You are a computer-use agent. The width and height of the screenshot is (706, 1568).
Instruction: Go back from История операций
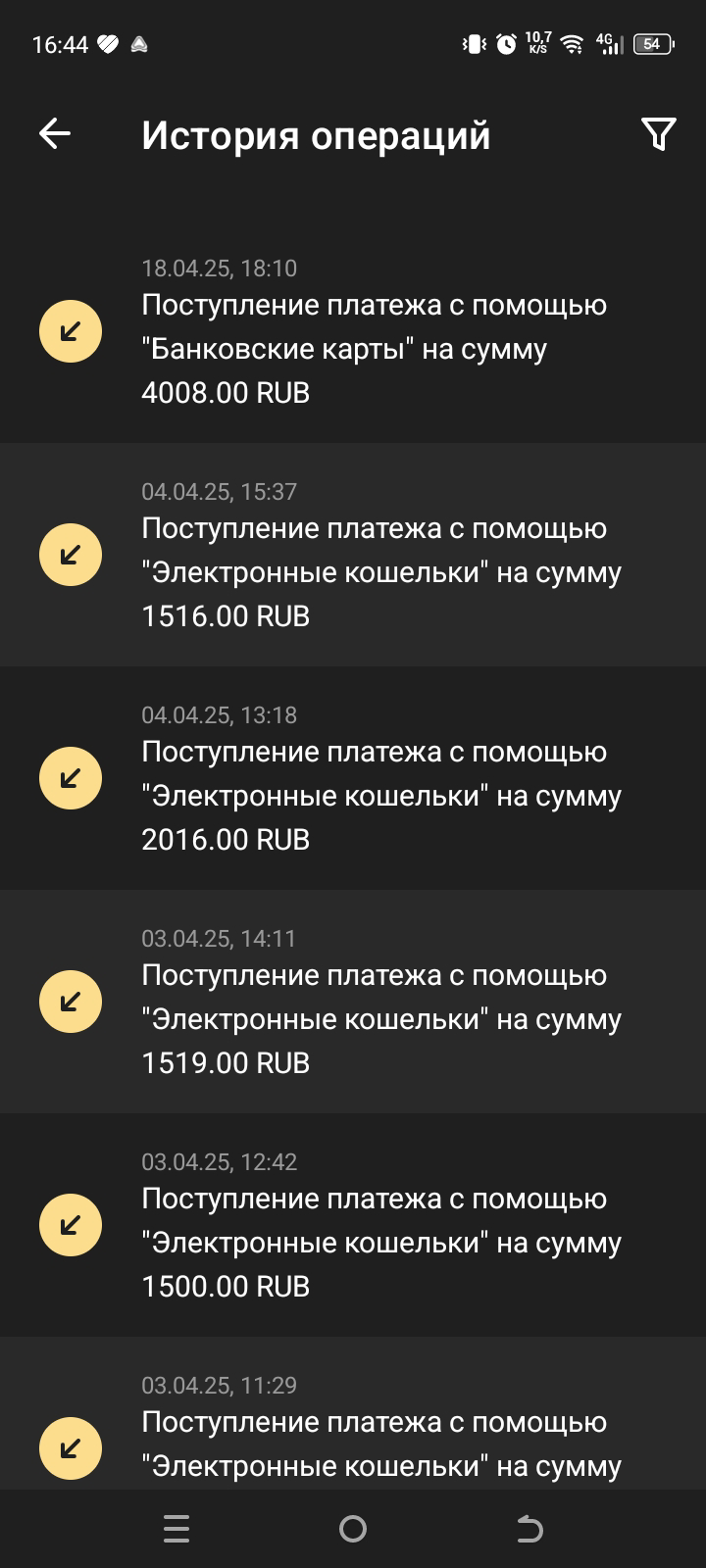tap(55, 134)
